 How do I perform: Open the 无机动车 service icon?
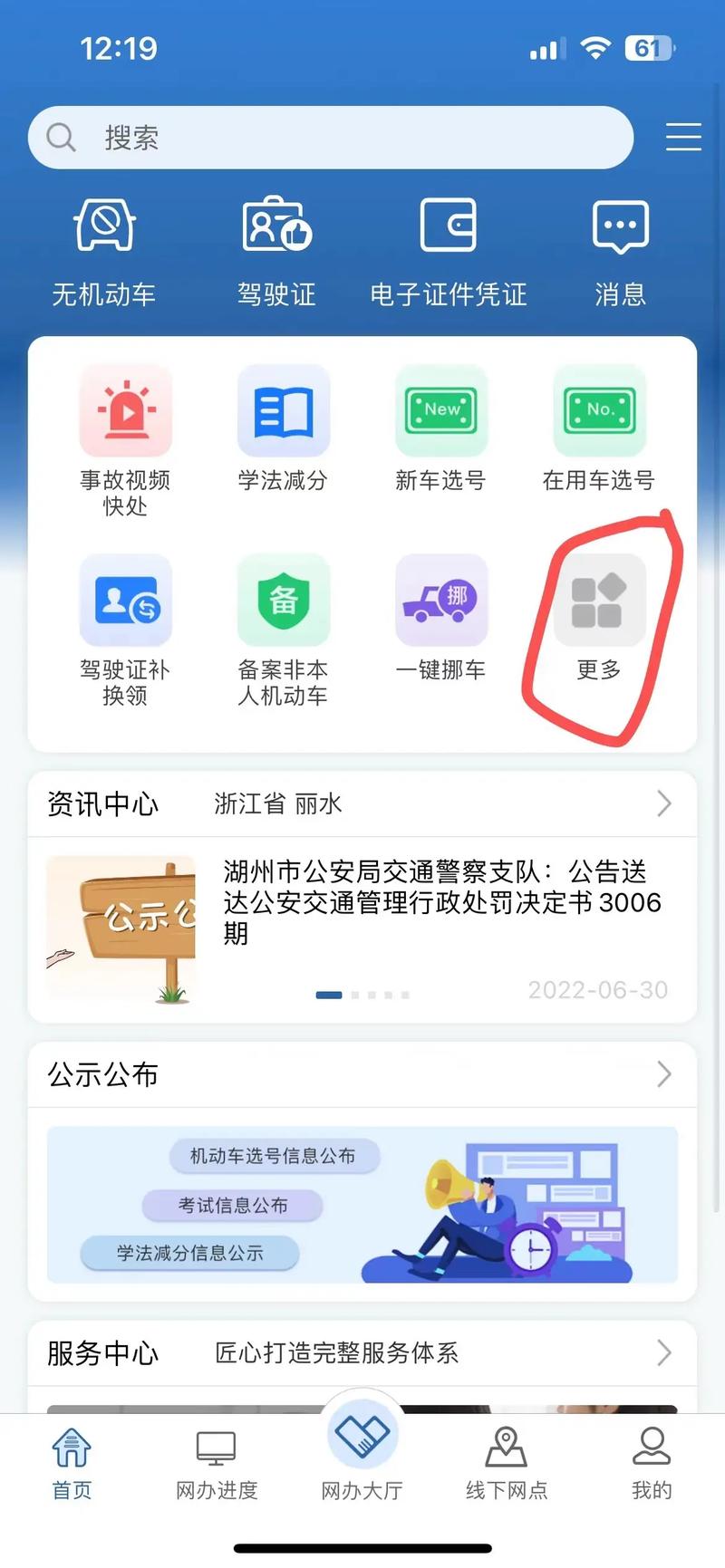[103, 245]
